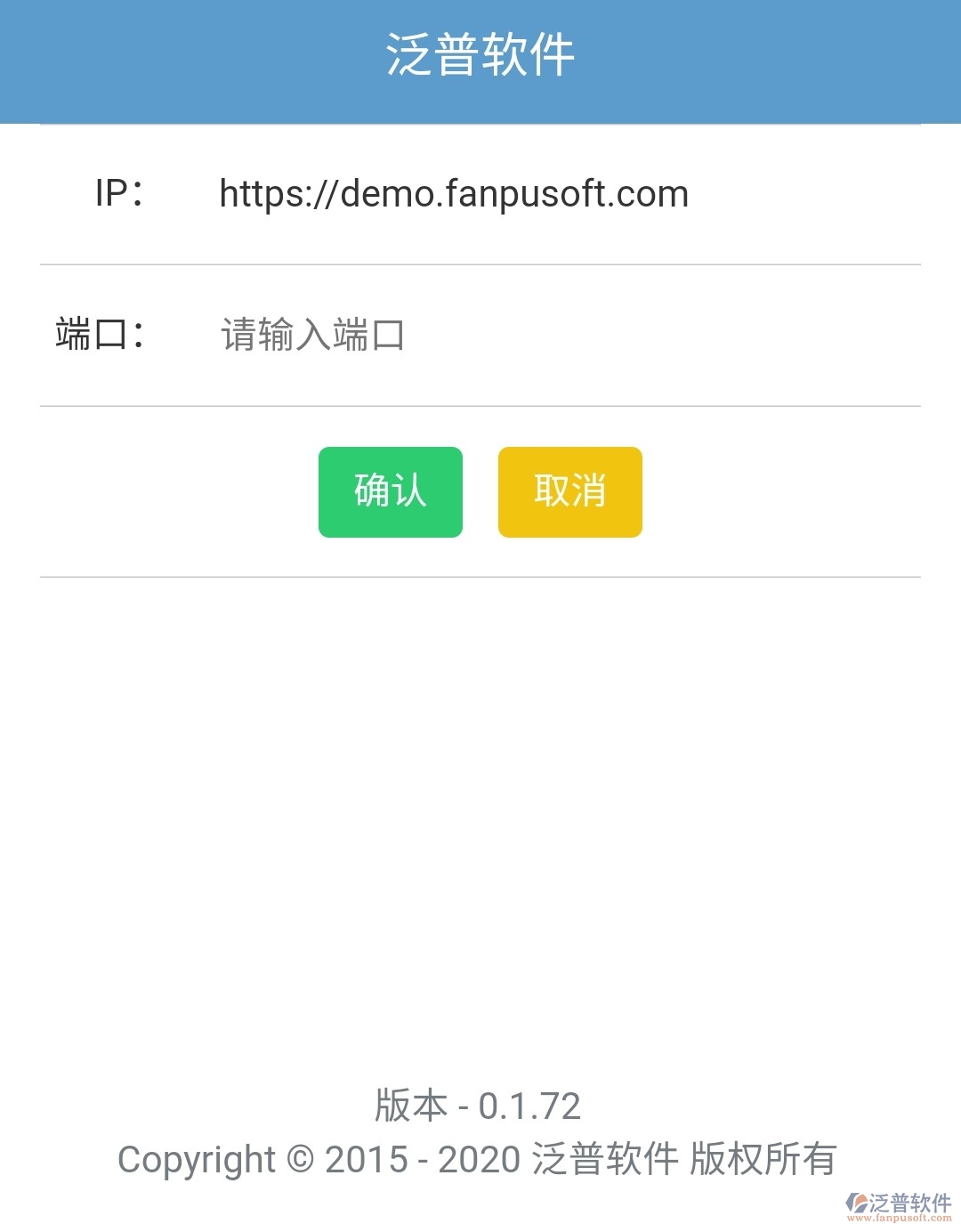
Task: Select the 请输入端口 port input field
Action: (x=311, y=336)
